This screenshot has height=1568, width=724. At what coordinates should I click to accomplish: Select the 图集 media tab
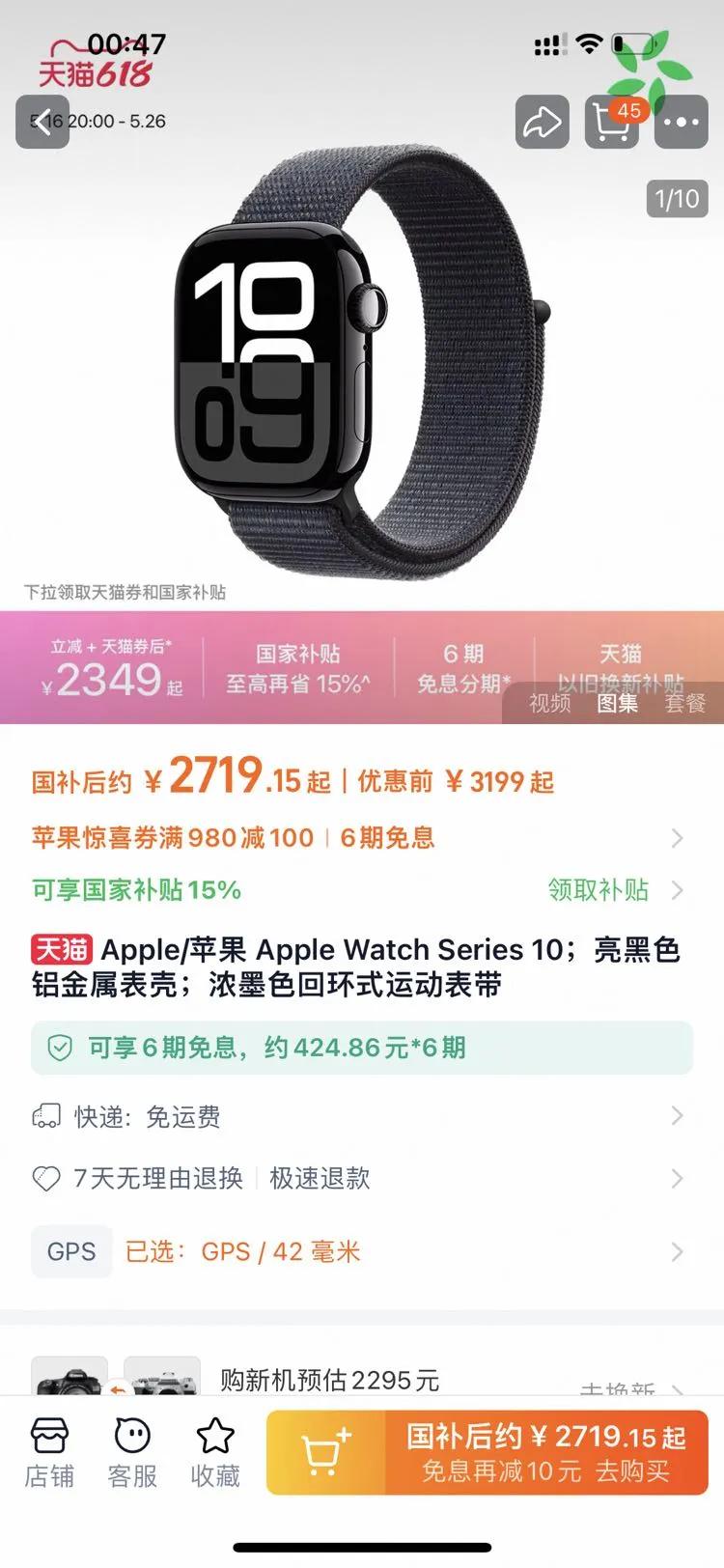[617, 703]
